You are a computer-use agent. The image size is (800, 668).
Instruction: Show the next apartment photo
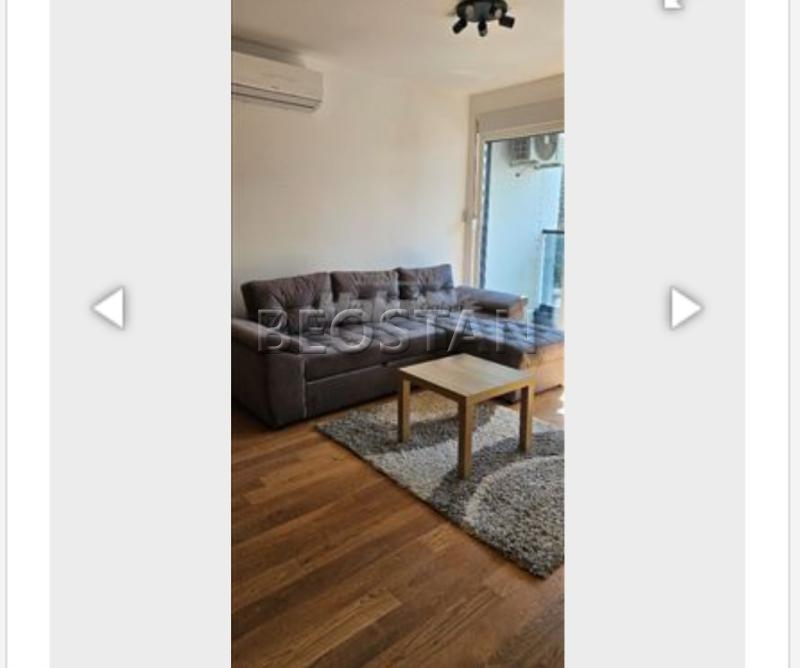(x=685, y=308)
